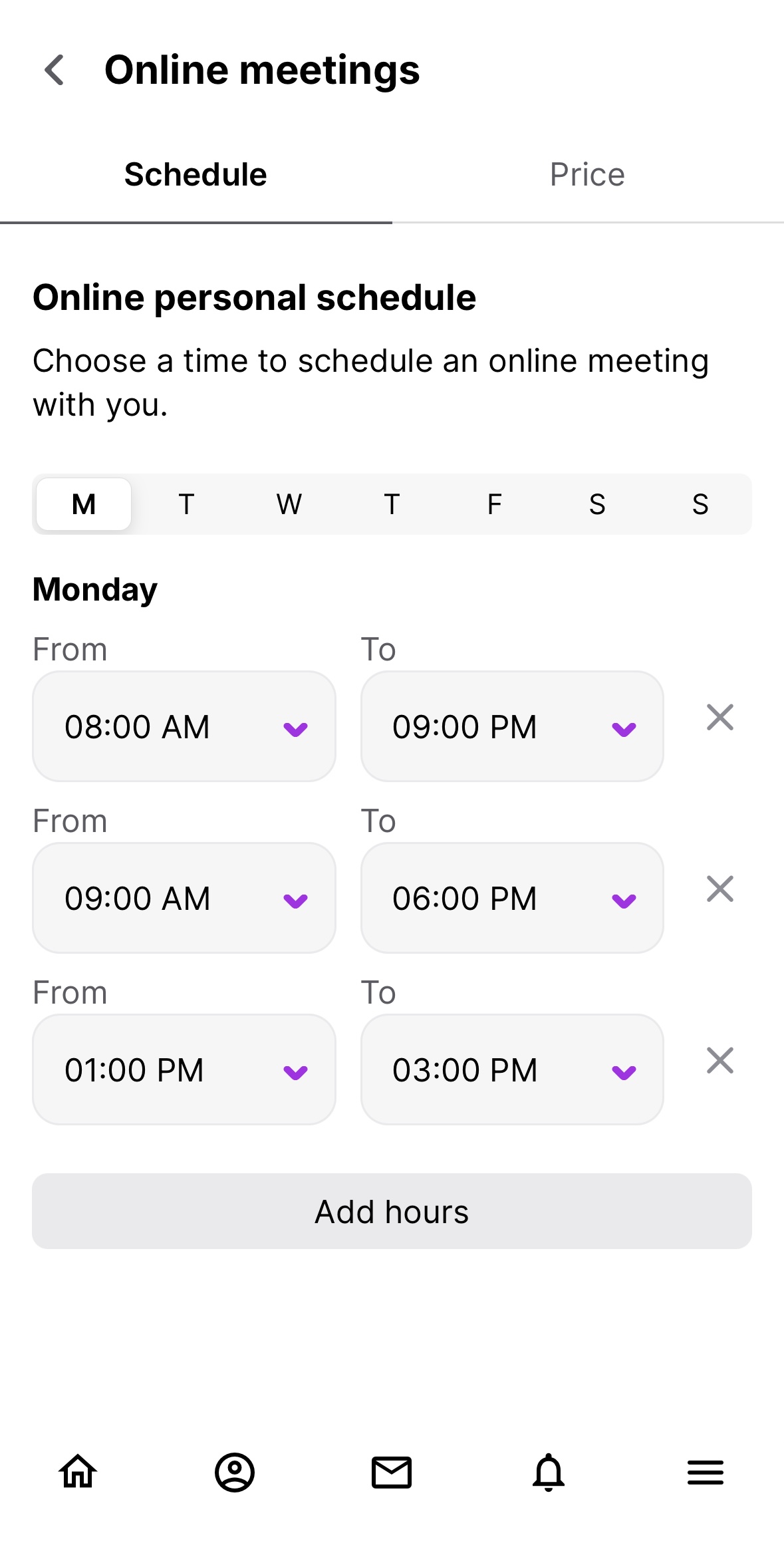Open the 06:00 PM To dropdown

tap(512, 898)
